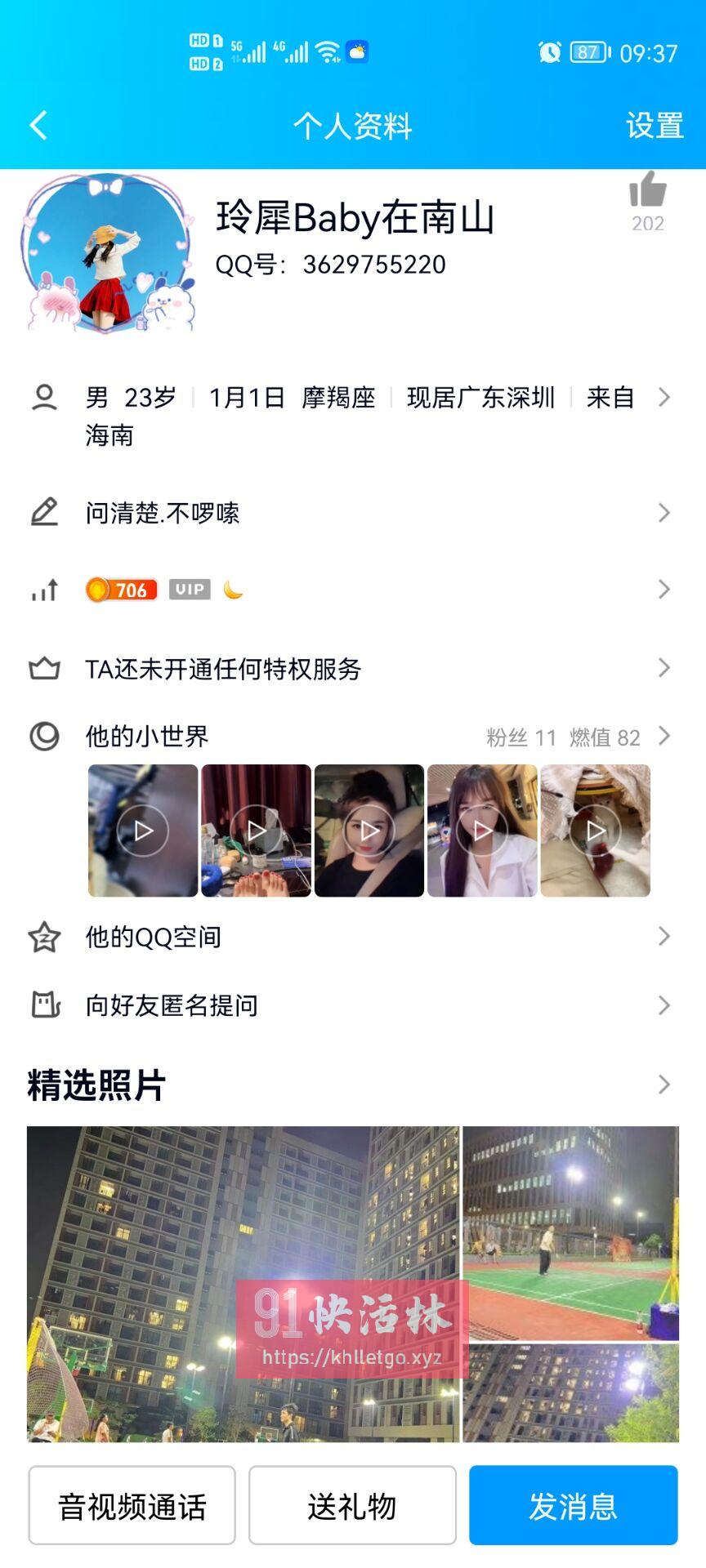
Task: Expand the 他的小世界 row arrow
Action: pos(664,735)
